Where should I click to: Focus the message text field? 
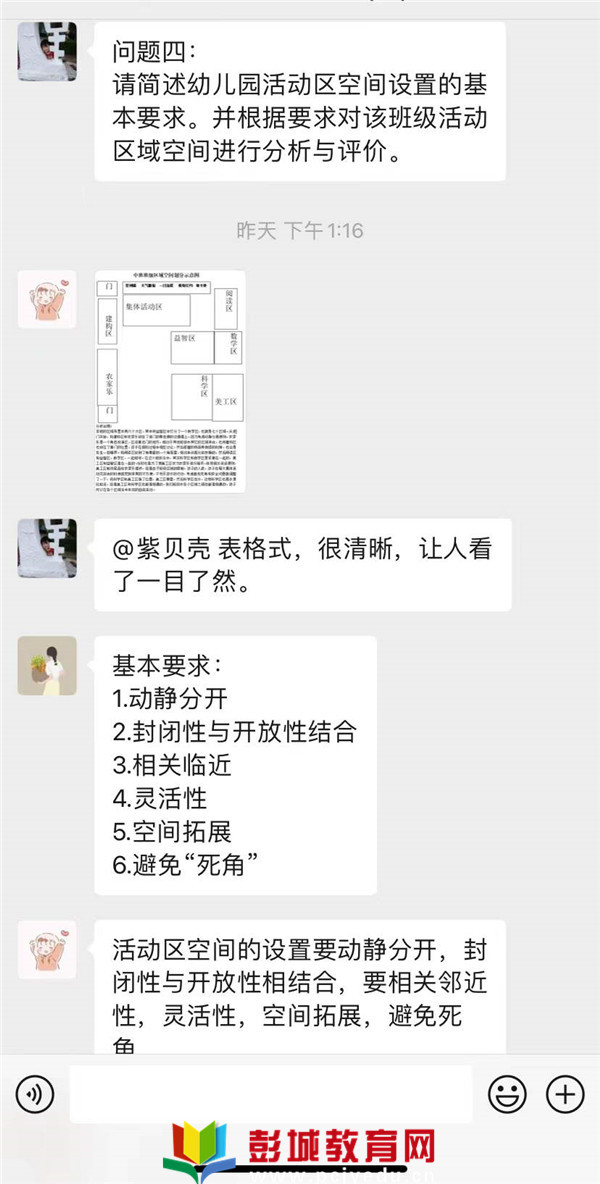coord(270,1095)
